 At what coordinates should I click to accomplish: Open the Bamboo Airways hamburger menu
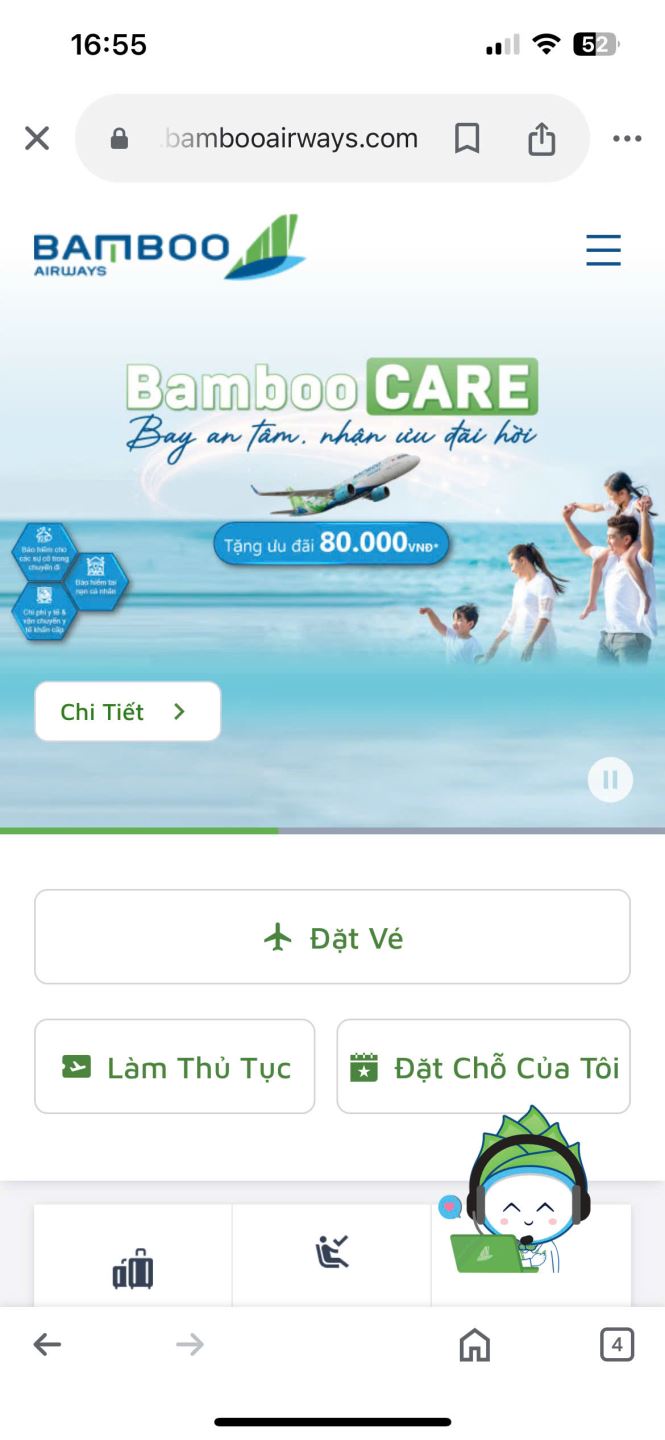[603, 249]
